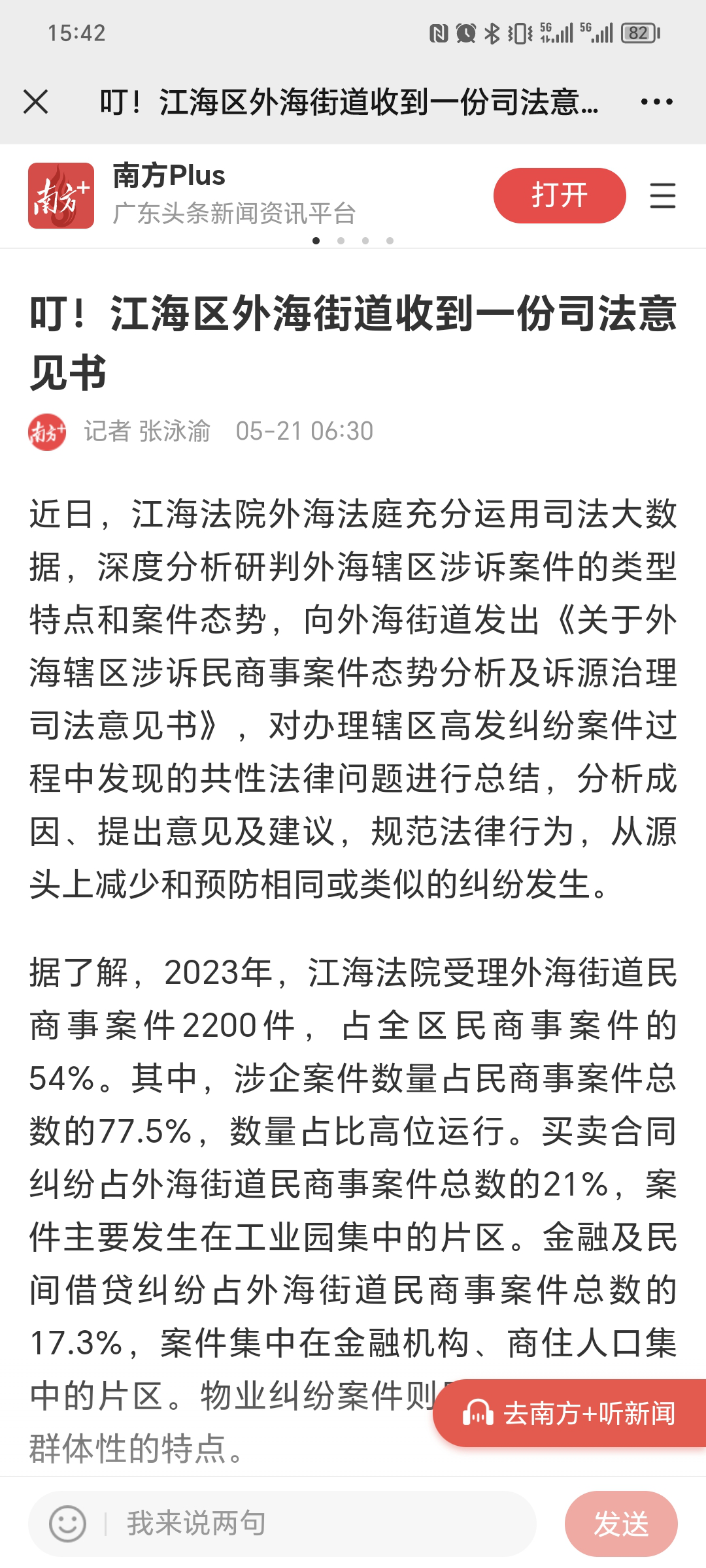Focus the 我来说两句 comment field

(x=320, y=1524)
